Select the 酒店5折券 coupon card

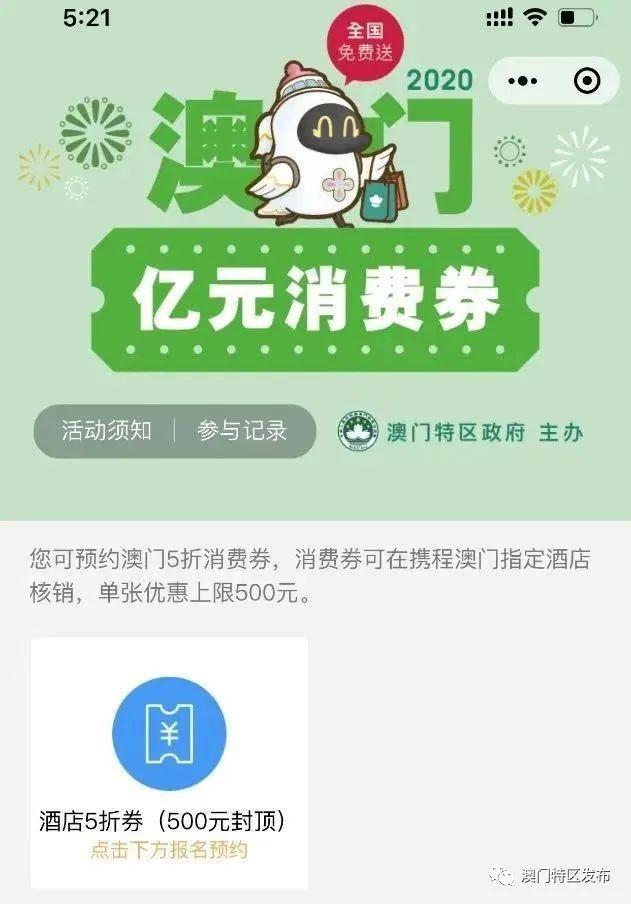pos(169,762)
